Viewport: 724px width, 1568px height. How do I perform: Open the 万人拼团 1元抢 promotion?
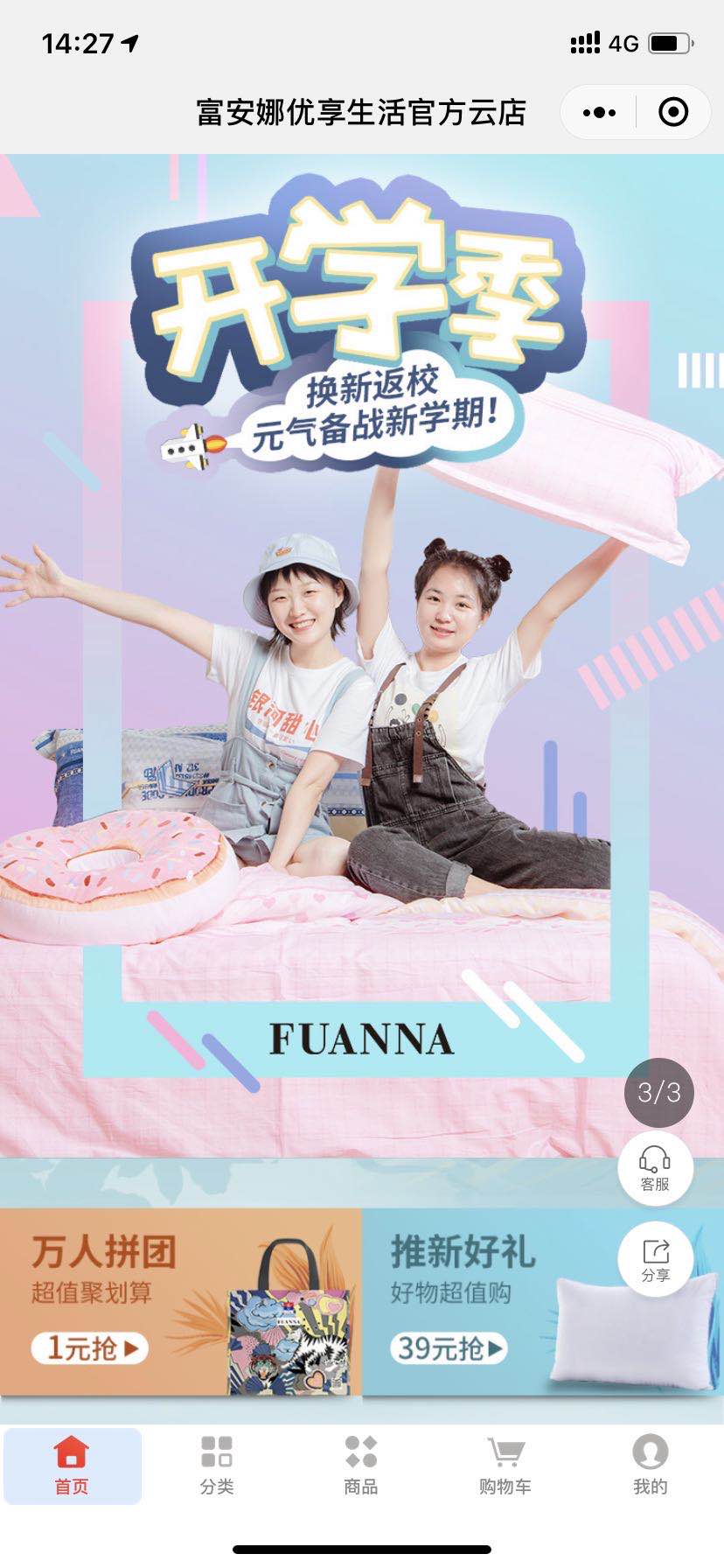point(179,1301)
